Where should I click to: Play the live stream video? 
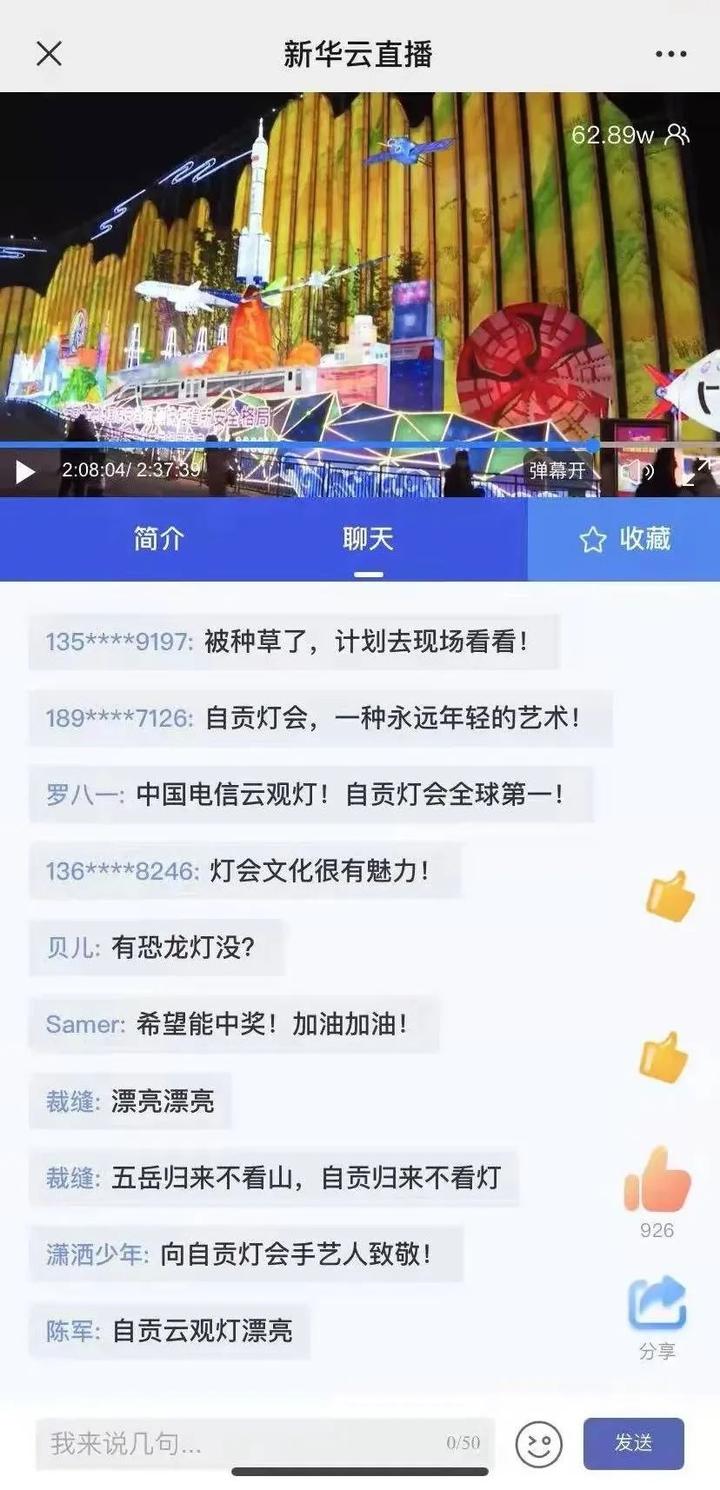[25, 471]
